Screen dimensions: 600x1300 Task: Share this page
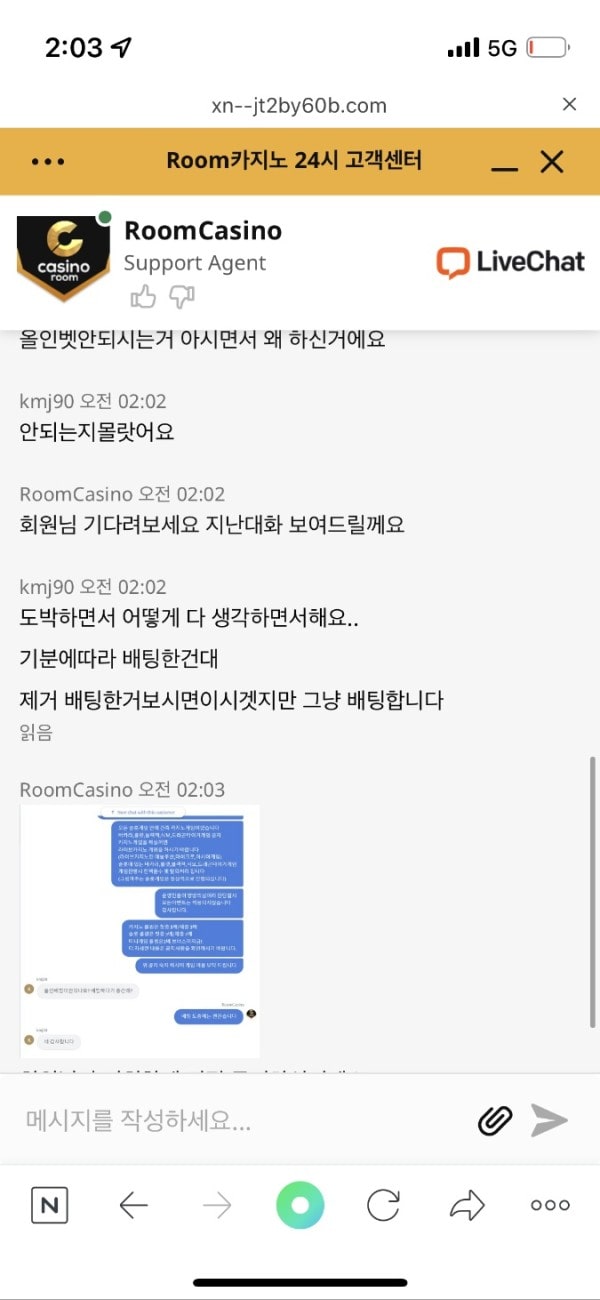466,1205
